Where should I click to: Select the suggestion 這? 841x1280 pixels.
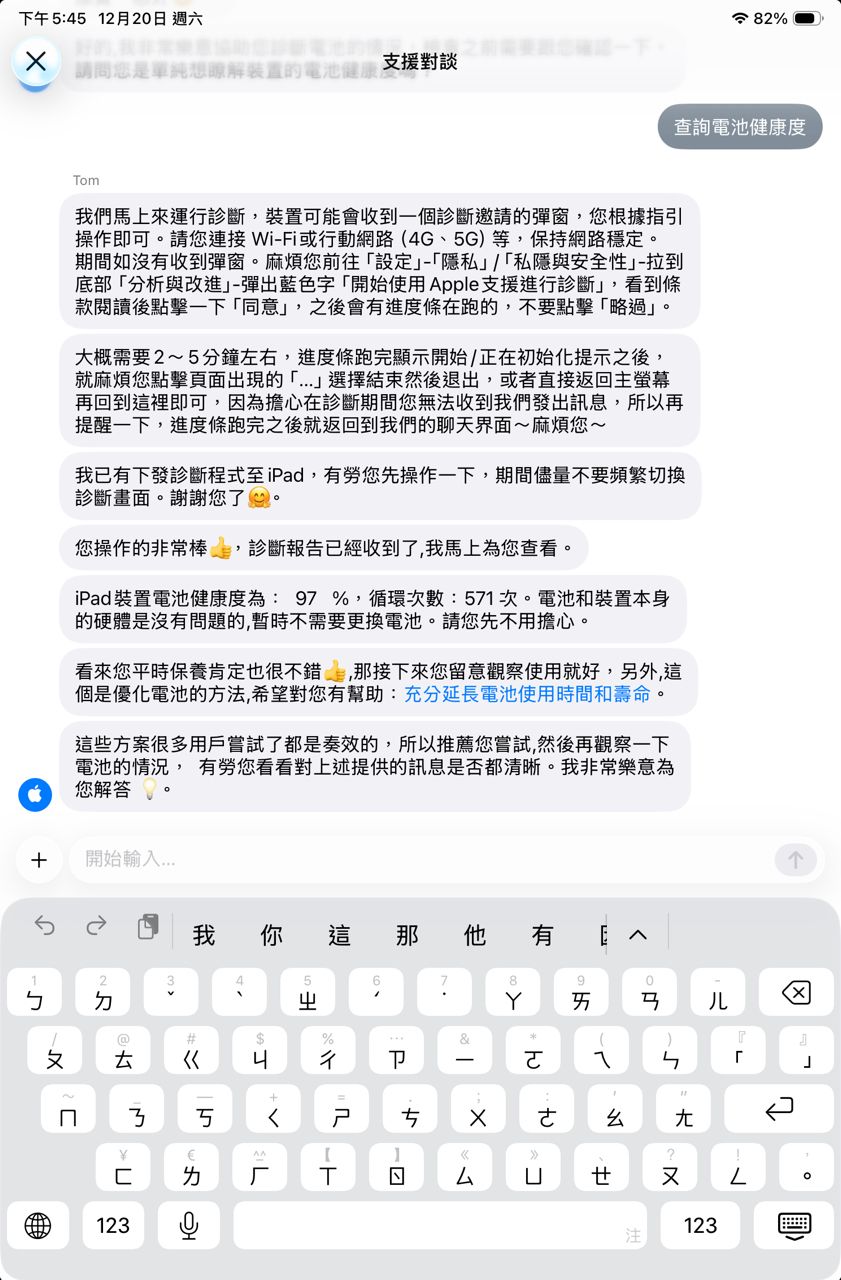pos(339,935)
